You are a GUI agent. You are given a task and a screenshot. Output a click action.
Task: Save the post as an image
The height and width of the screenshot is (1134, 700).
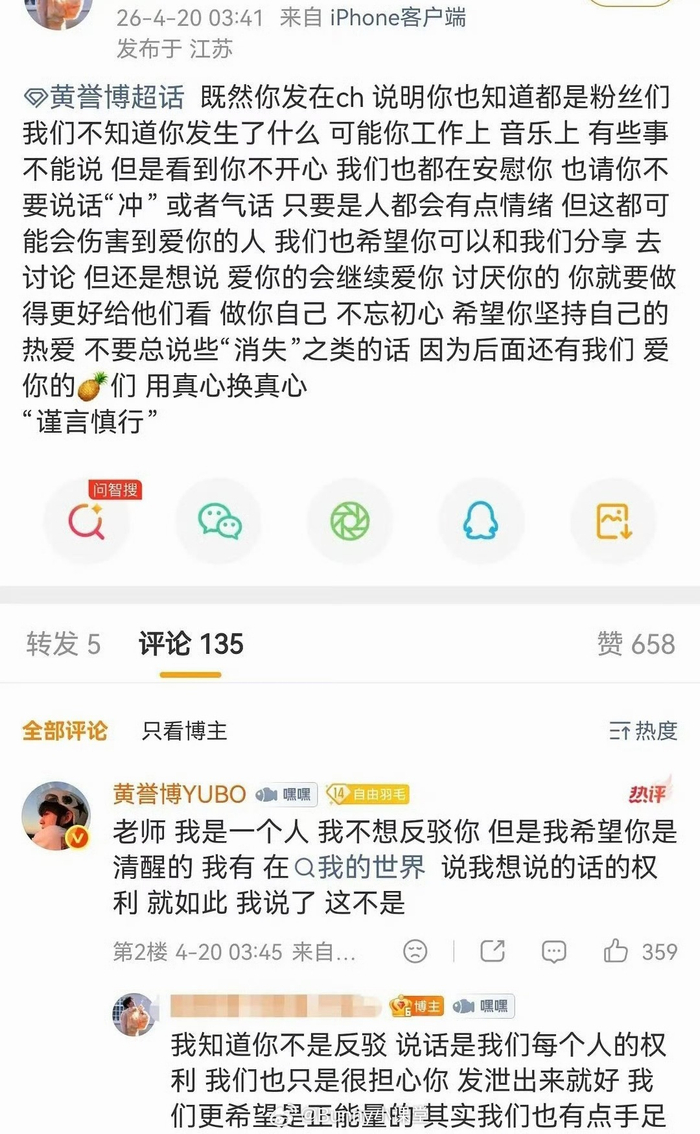tap(612, 521)
